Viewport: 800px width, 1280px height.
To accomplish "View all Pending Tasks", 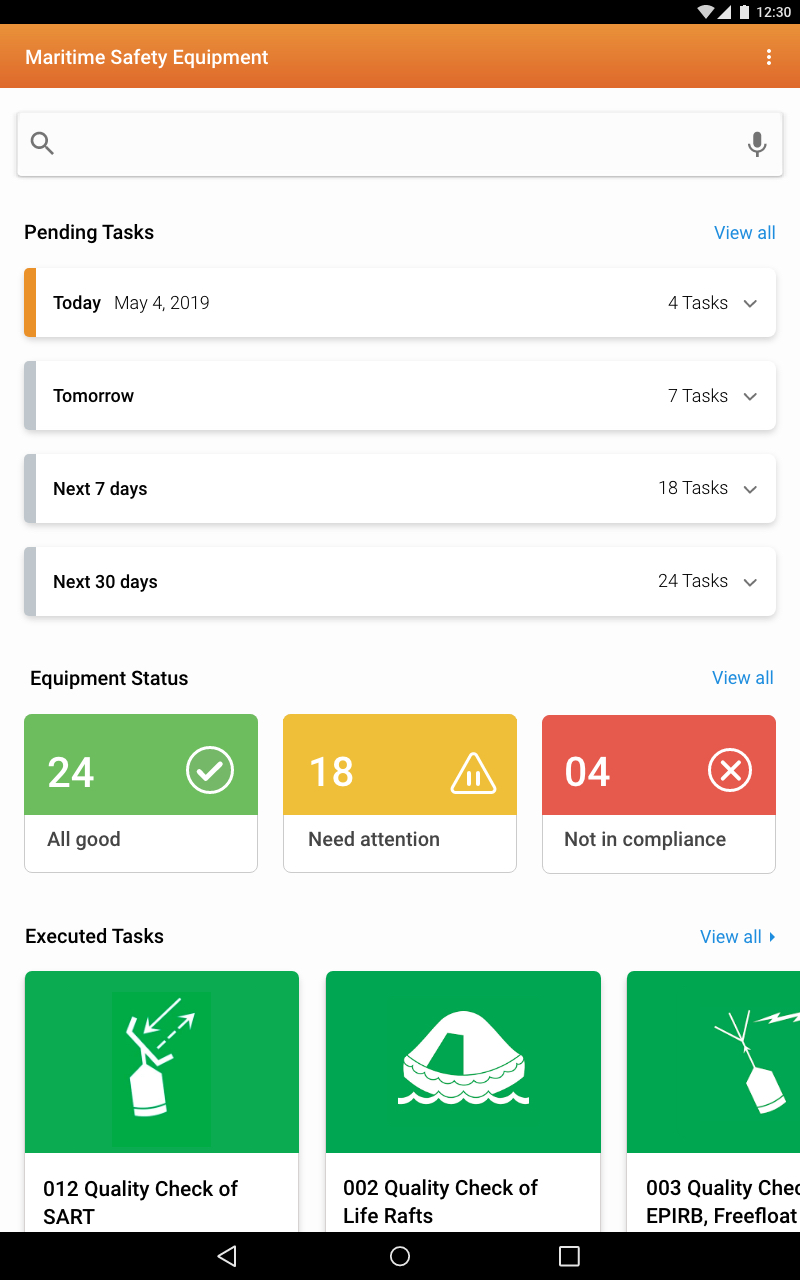I will (x=744, y=233).
